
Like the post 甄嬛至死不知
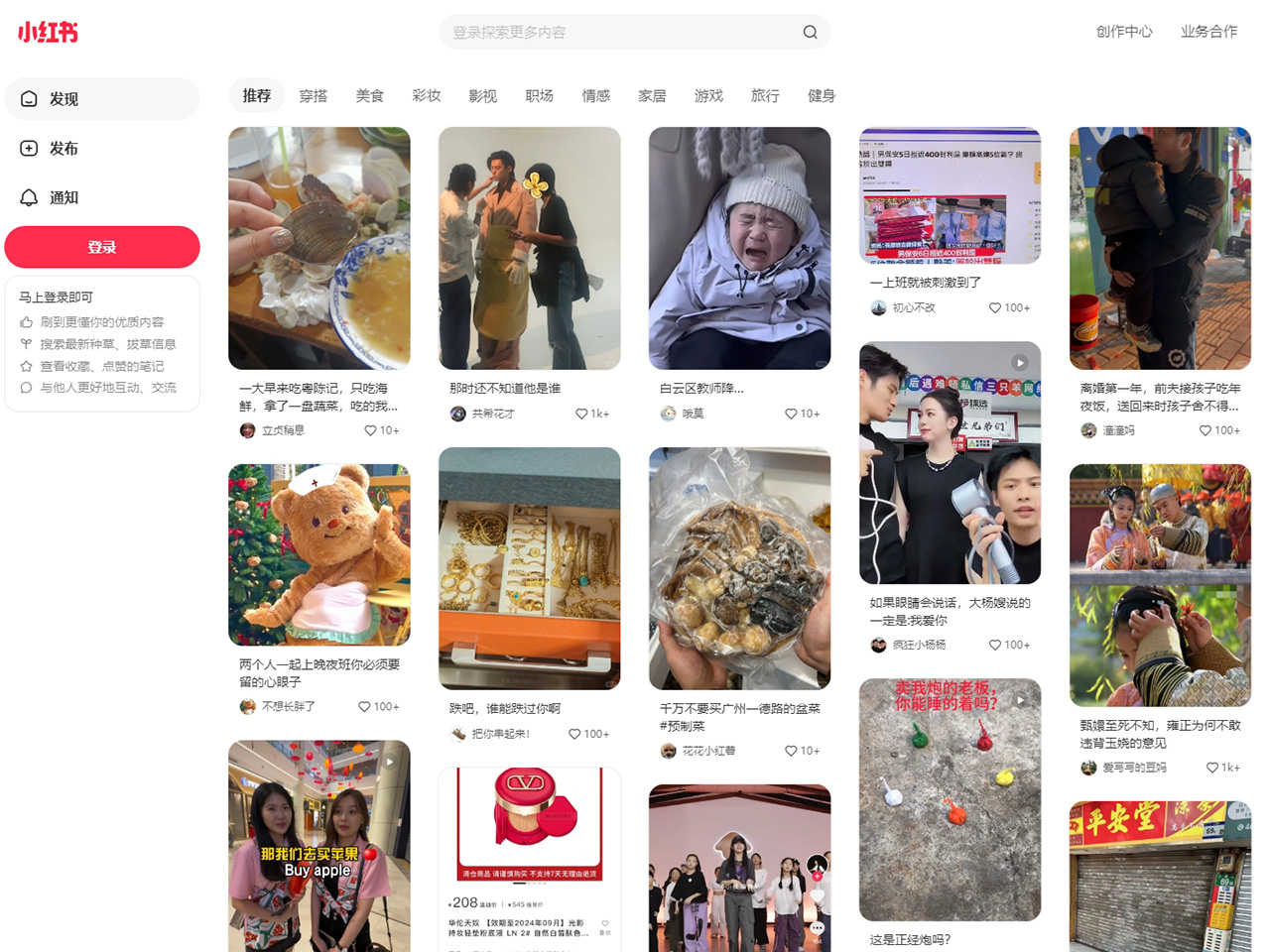pos(1211,768)
